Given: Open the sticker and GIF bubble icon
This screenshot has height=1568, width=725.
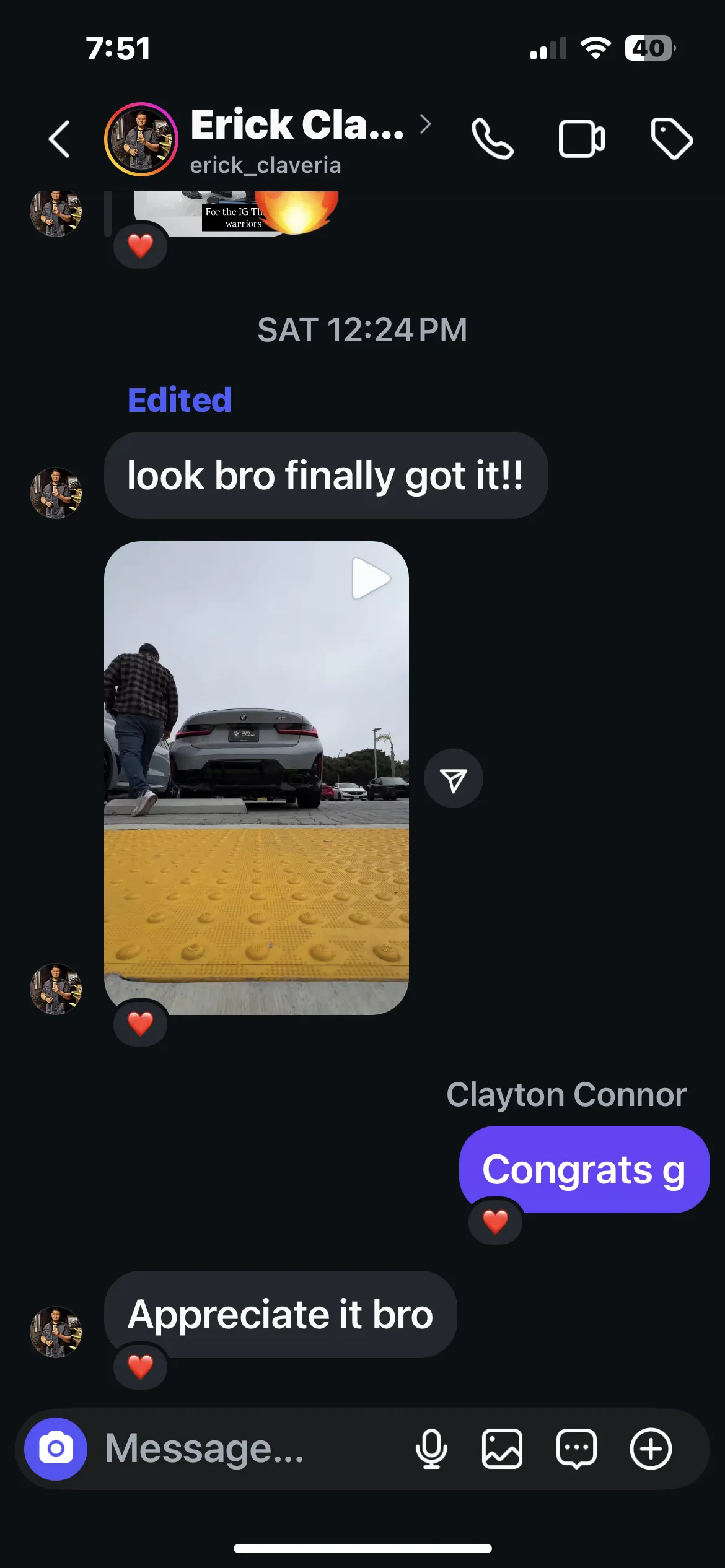Looking at the screenshot, I should tap(576, 1448).
